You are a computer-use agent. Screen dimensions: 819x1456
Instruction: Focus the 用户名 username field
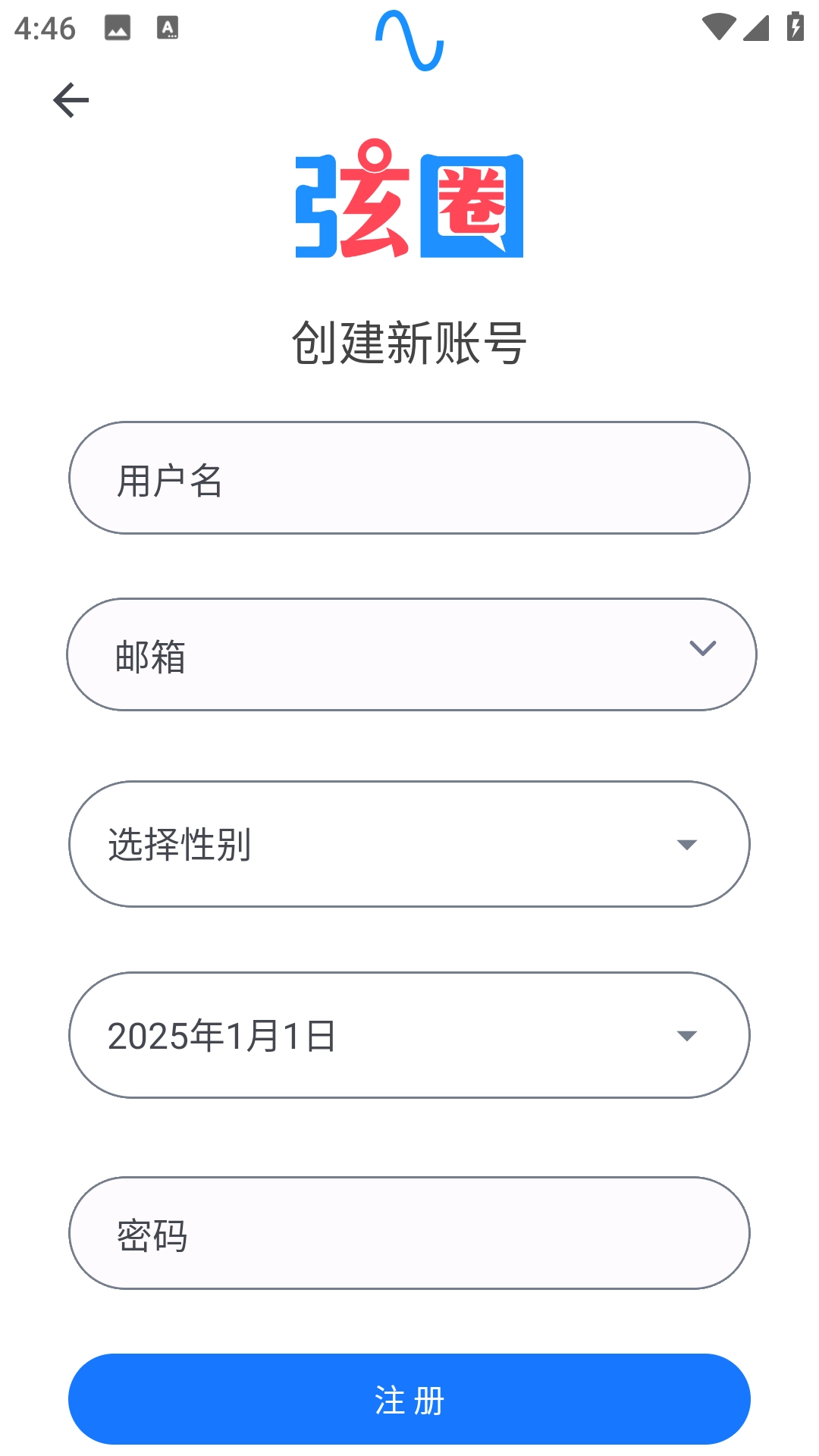(x=409, y=479)
